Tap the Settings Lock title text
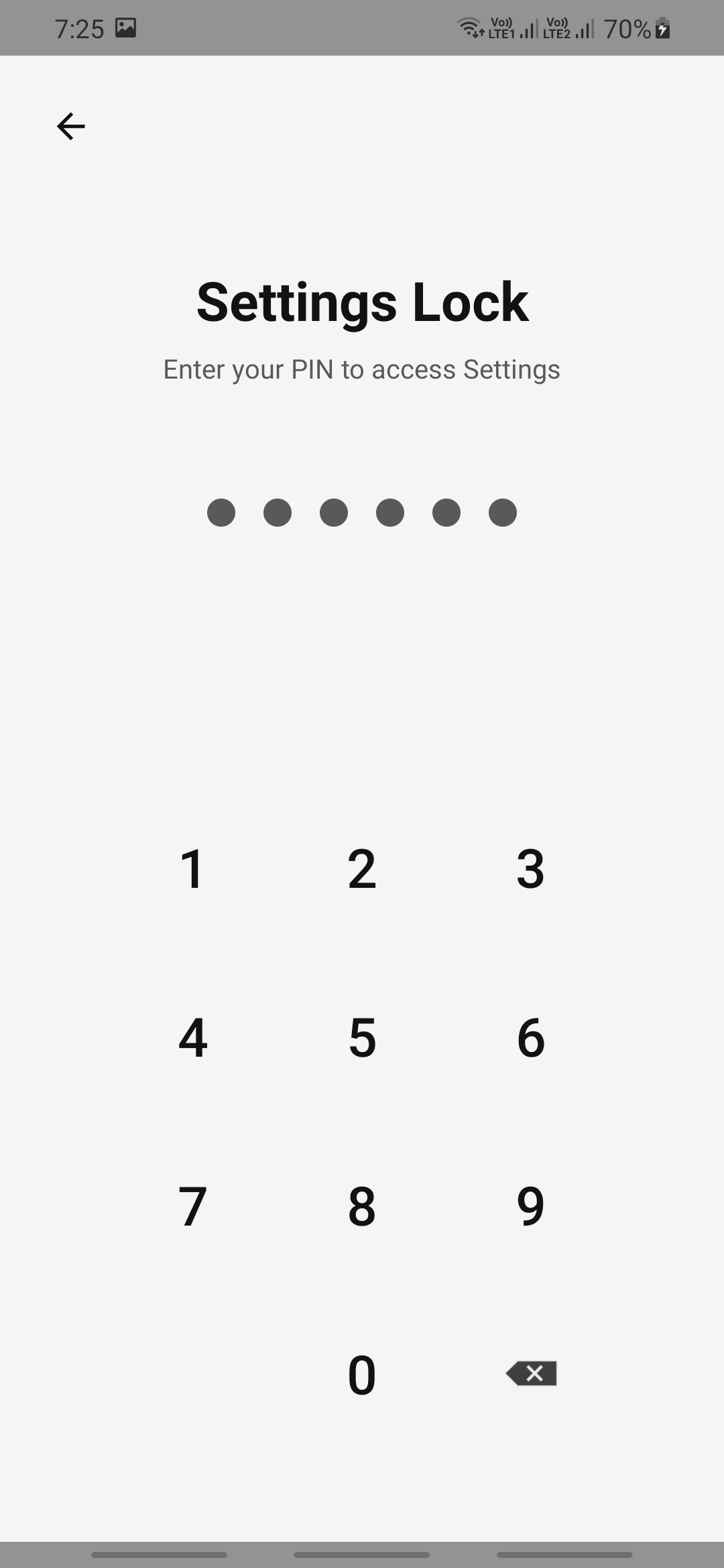 click(362, 302)
